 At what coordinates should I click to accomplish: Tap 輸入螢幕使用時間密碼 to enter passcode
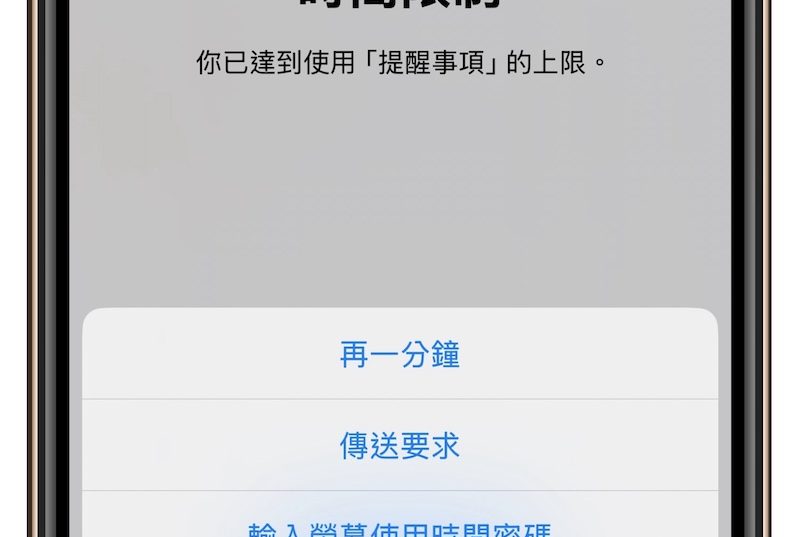[400, 526]
